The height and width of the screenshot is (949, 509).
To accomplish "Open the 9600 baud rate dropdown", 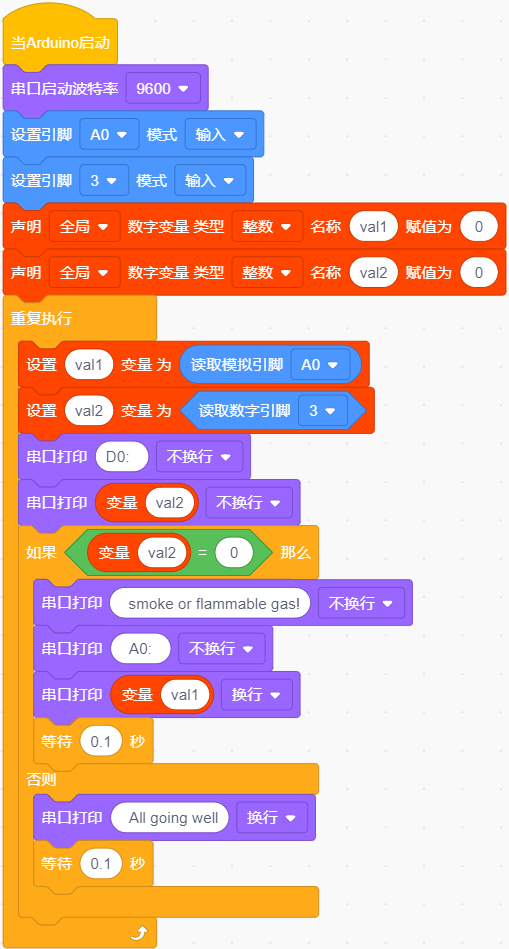I will tap(163, 89).
